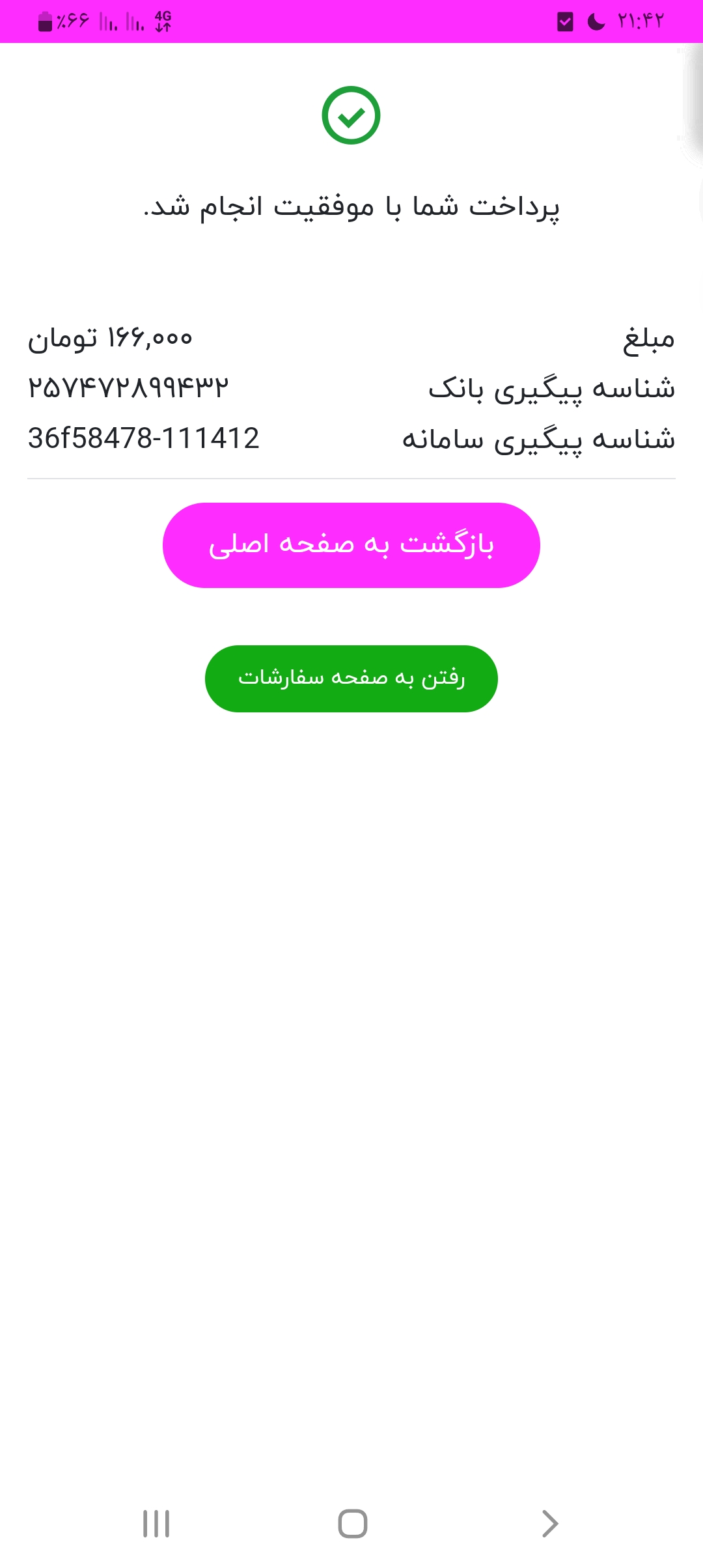This screenshot has height=1568, width=703.
Task: Go back using the system back arrow
Action: (550, 1524)
